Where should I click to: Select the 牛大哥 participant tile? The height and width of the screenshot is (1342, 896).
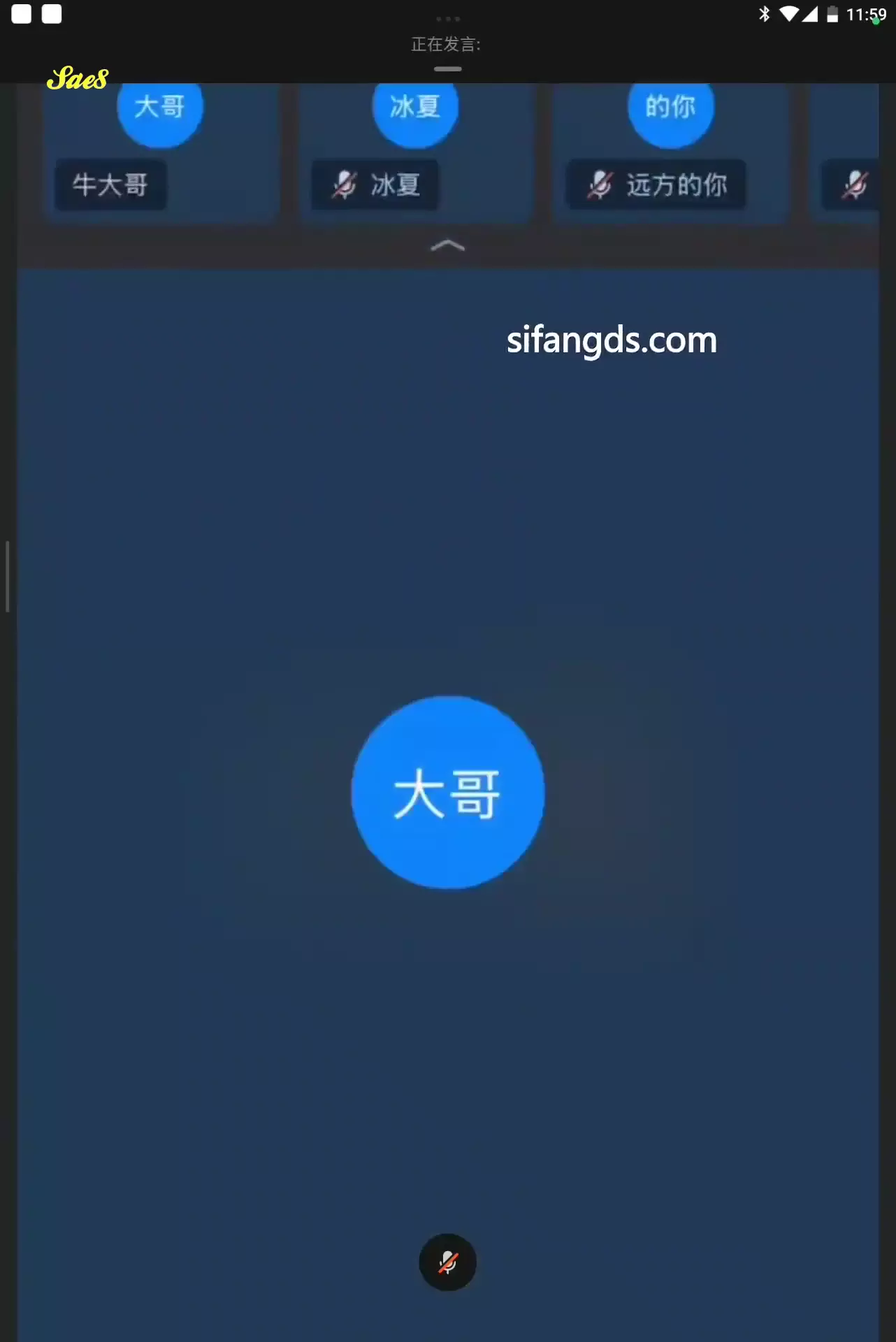click(x=161, y=150)
